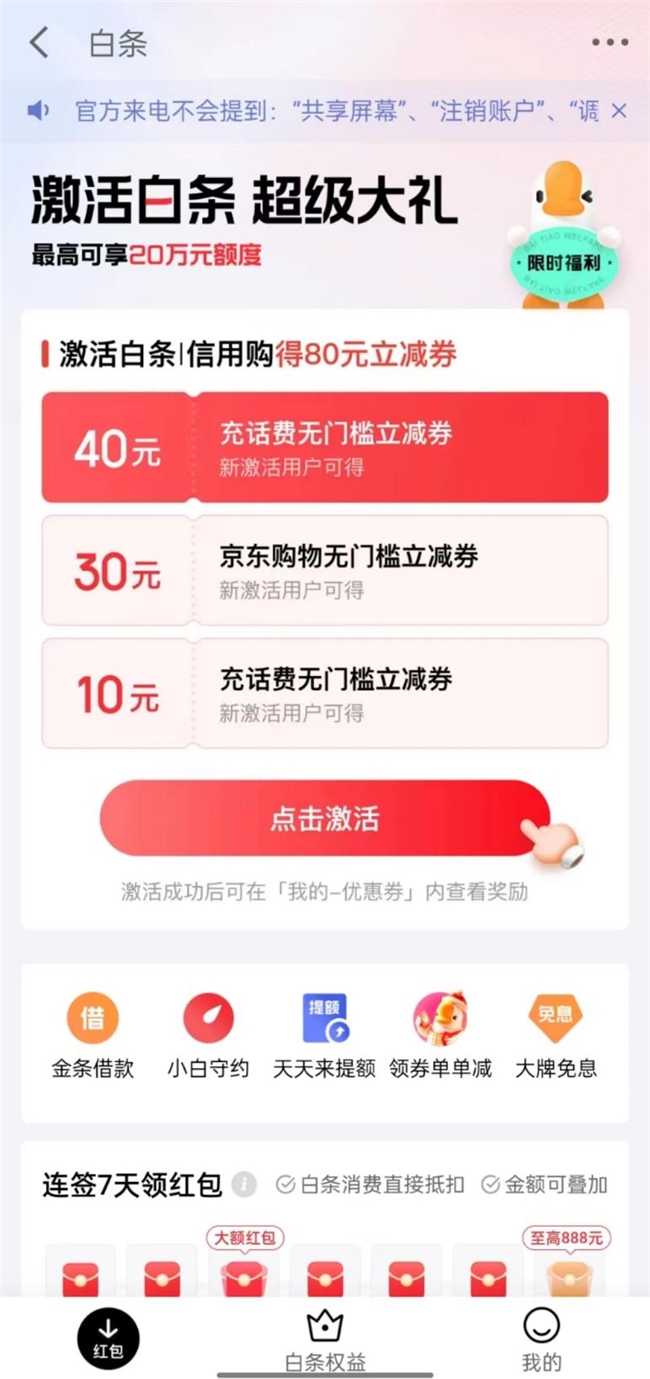Screen dimensions: 650x1379
Task: Dismiss the official call notice banner
Action: click(x=618, y=111)
